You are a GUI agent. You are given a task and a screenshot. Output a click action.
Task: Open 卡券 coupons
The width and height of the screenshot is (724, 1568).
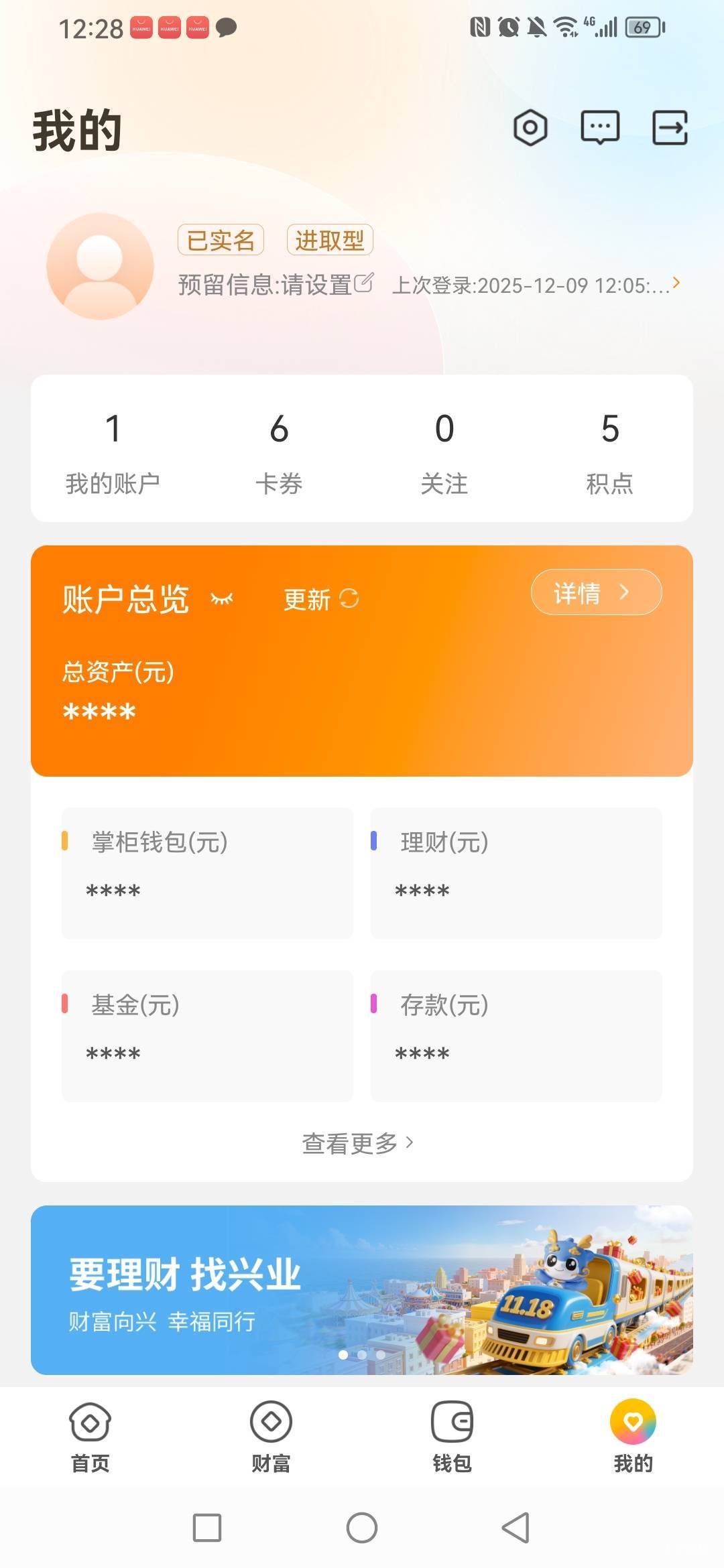coord(279,449)
